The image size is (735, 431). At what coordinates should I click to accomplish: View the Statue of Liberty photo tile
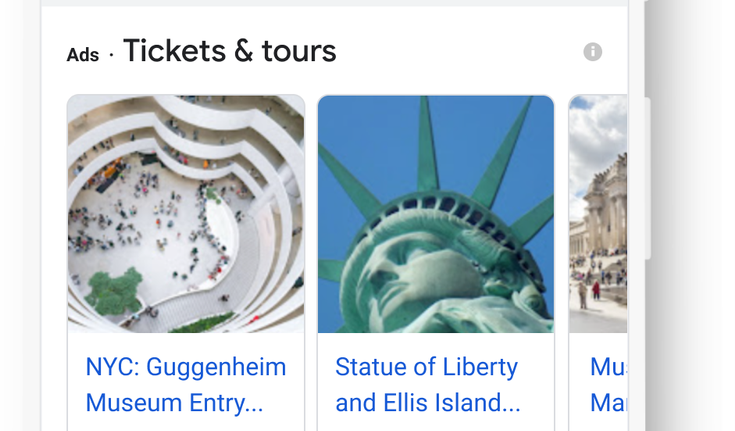435,214
